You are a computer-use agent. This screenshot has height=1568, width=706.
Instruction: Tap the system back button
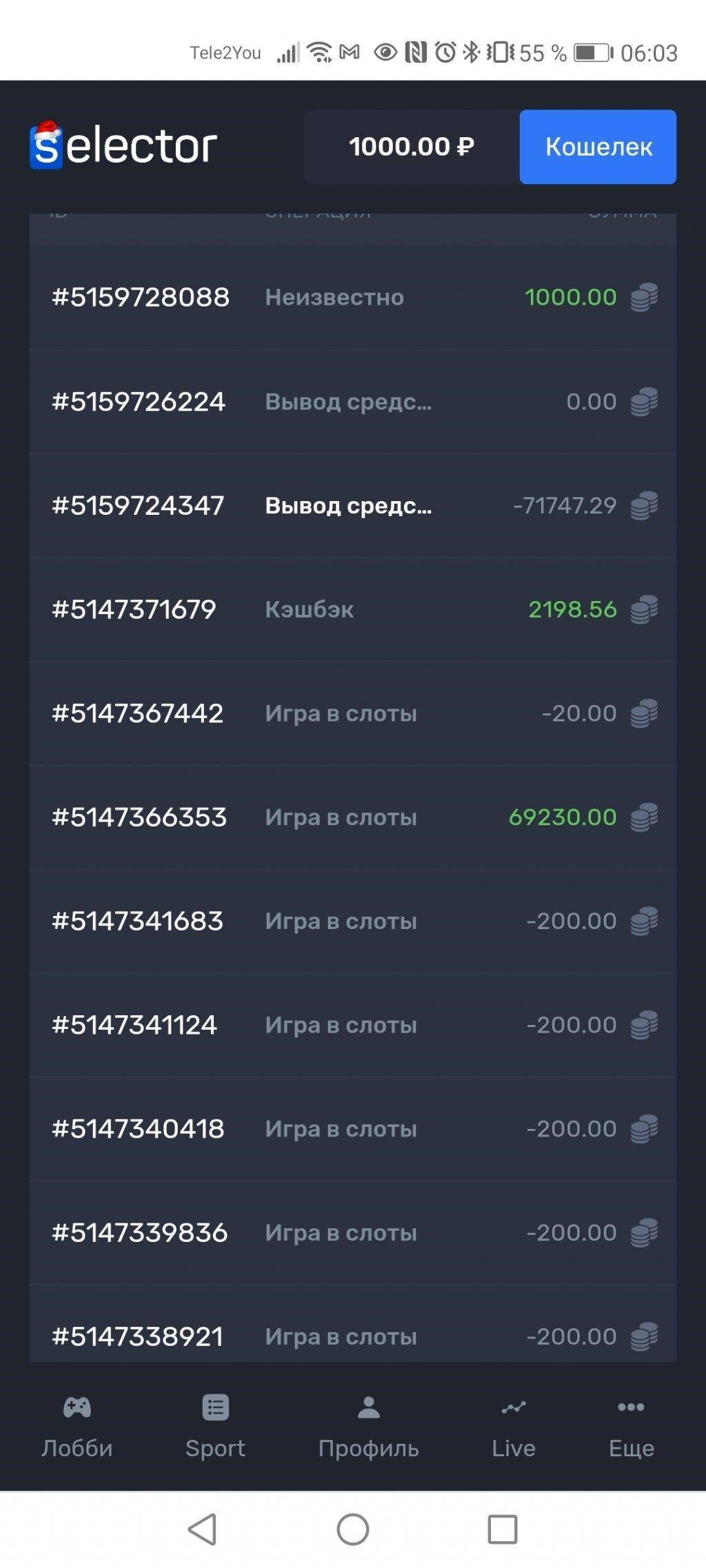pyautogui.click(x=202, y=1529)
